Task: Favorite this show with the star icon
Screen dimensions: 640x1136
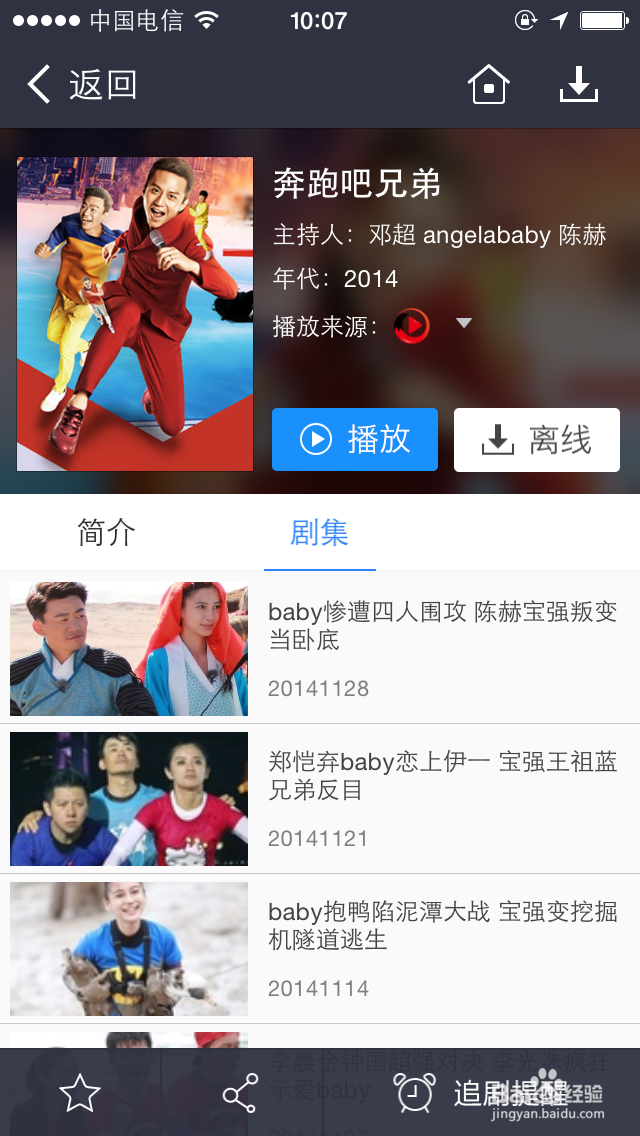Action: point(80,1094)
